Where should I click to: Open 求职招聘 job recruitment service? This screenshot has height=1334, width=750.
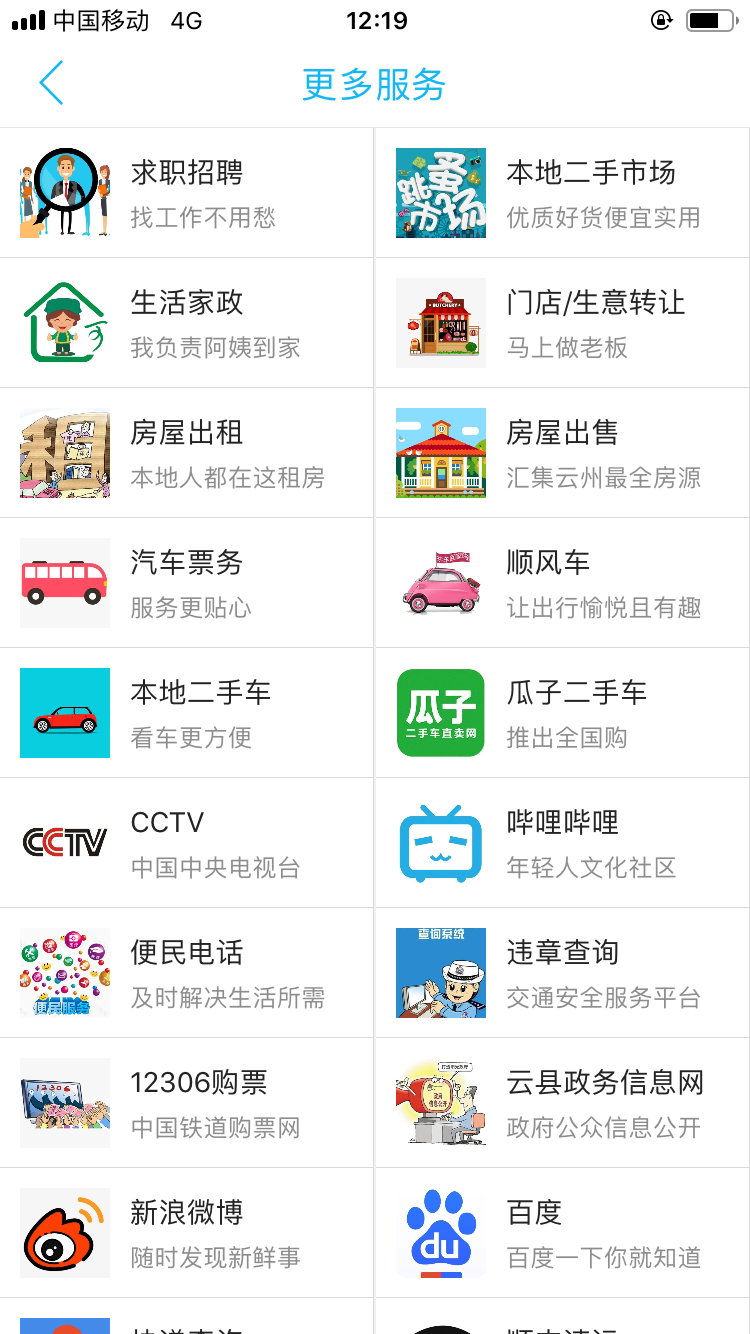click(x=187, y=193)
